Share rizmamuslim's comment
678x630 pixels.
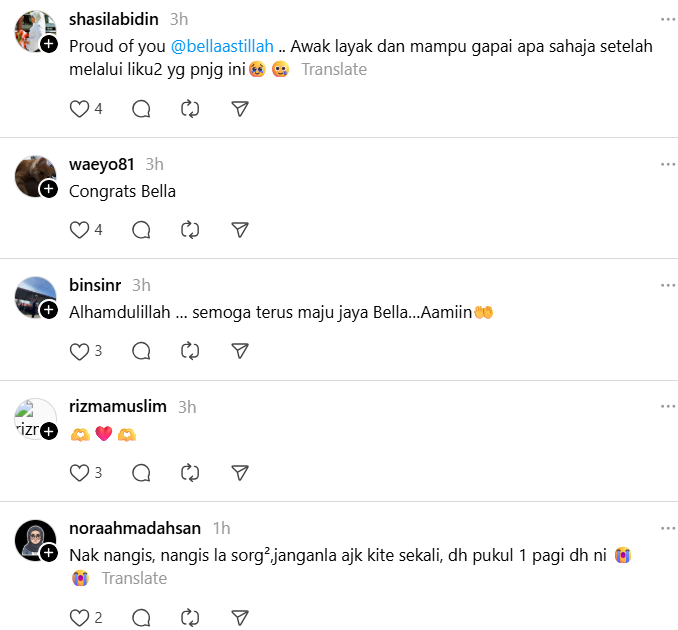click(x=239, y=472)
